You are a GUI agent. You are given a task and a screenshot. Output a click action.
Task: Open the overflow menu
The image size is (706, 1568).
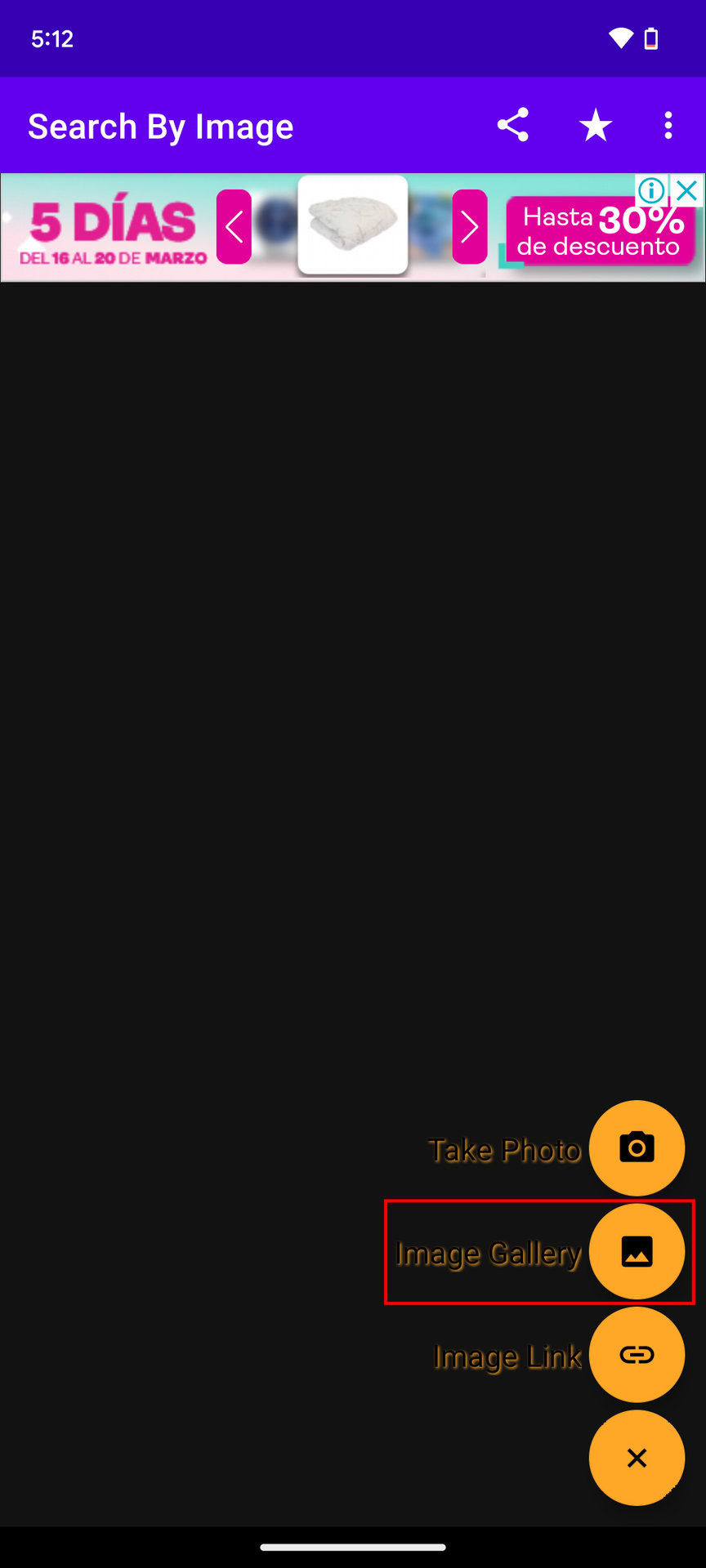[668, 126]
